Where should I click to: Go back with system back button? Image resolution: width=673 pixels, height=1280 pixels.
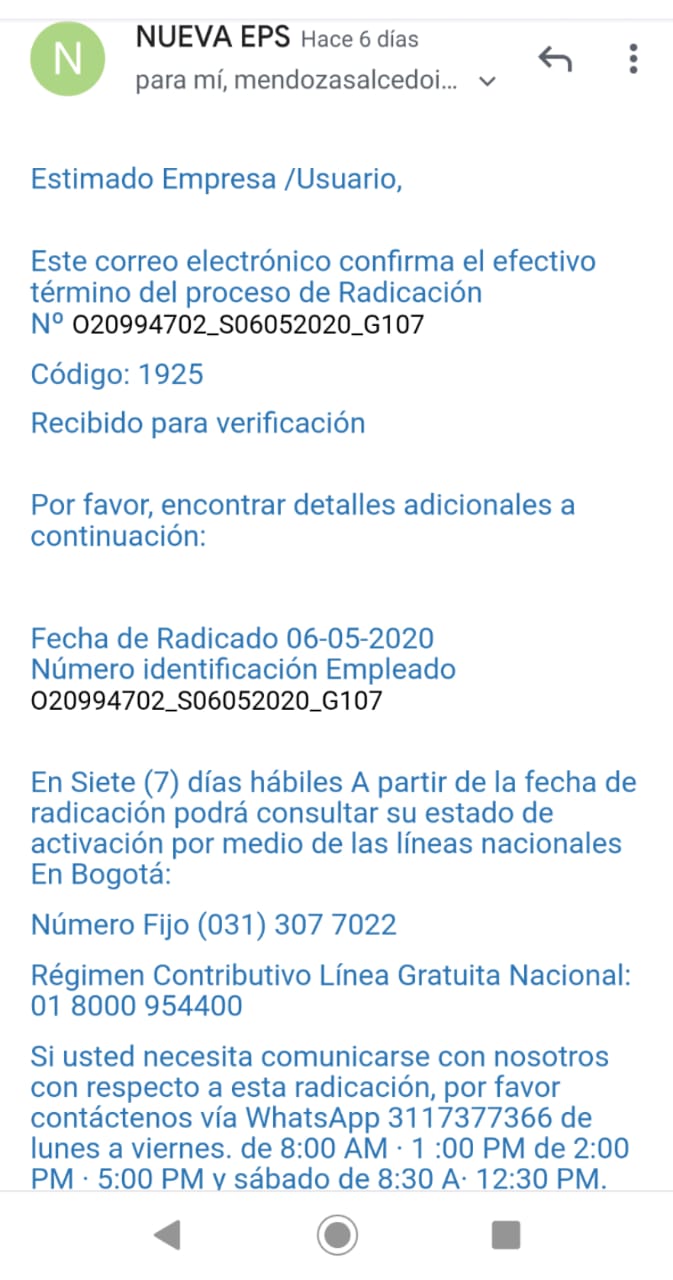point(167,1235)
